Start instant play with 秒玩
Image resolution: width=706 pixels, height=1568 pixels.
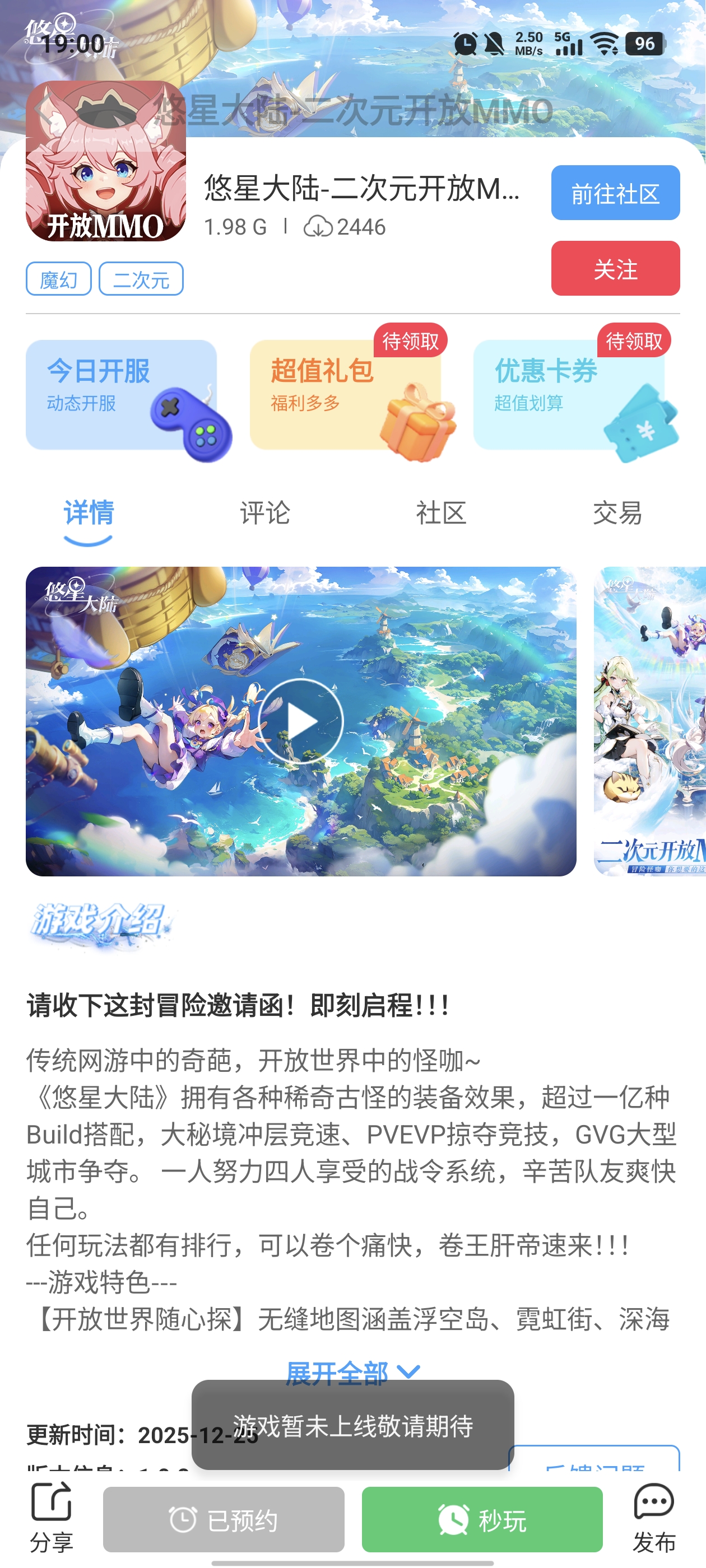[482, 1519]
